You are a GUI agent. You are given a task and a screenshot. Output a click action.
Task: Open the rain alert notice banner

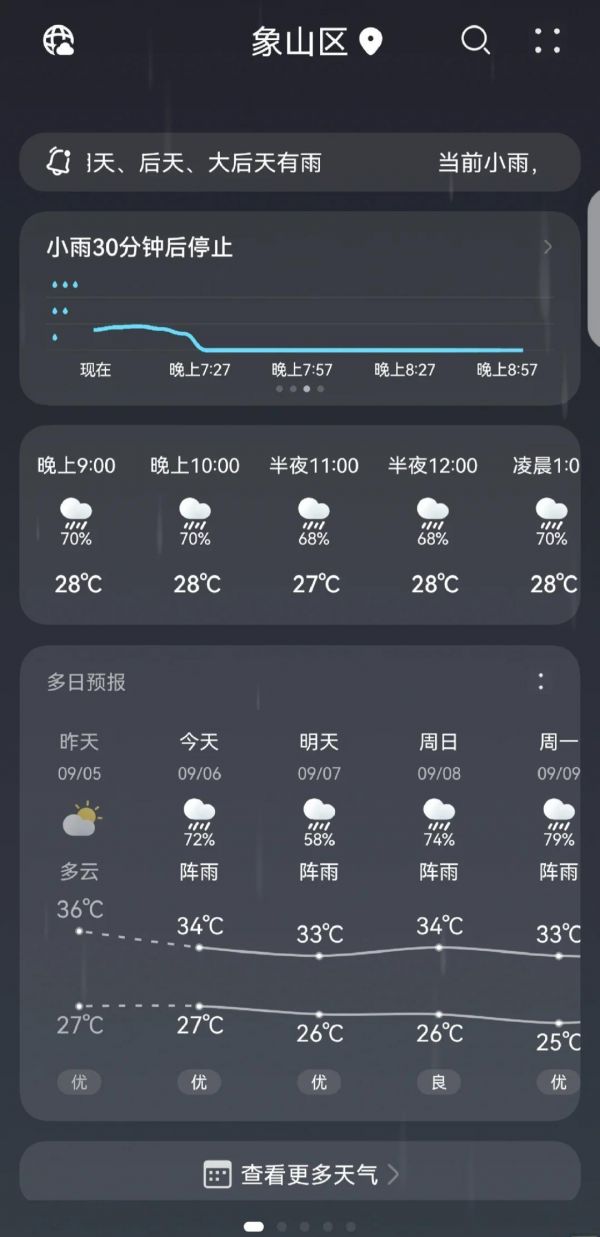(x=299, y=162)
